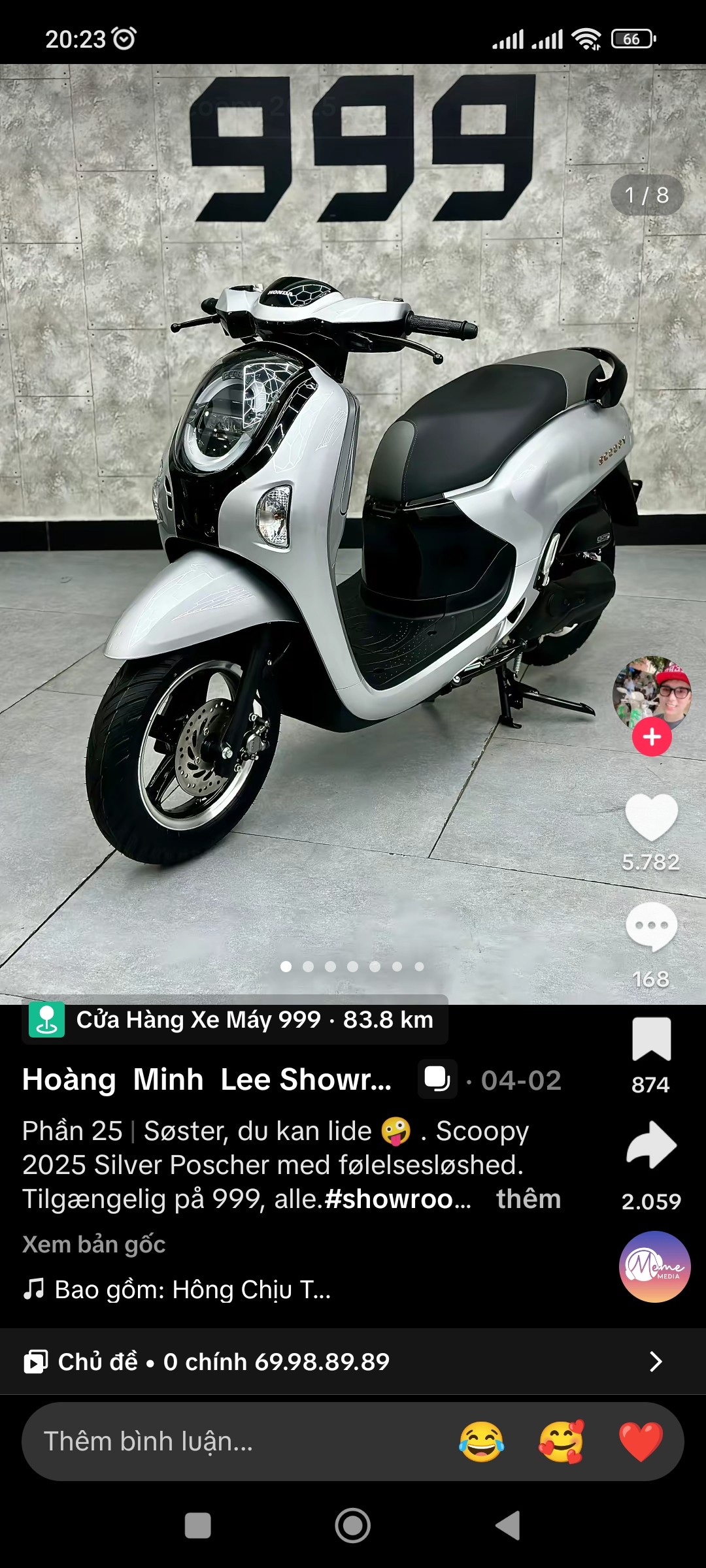
Task: Open Hoàng Minh Lee Showr... profile name
Action: (x=207, y=1080)
